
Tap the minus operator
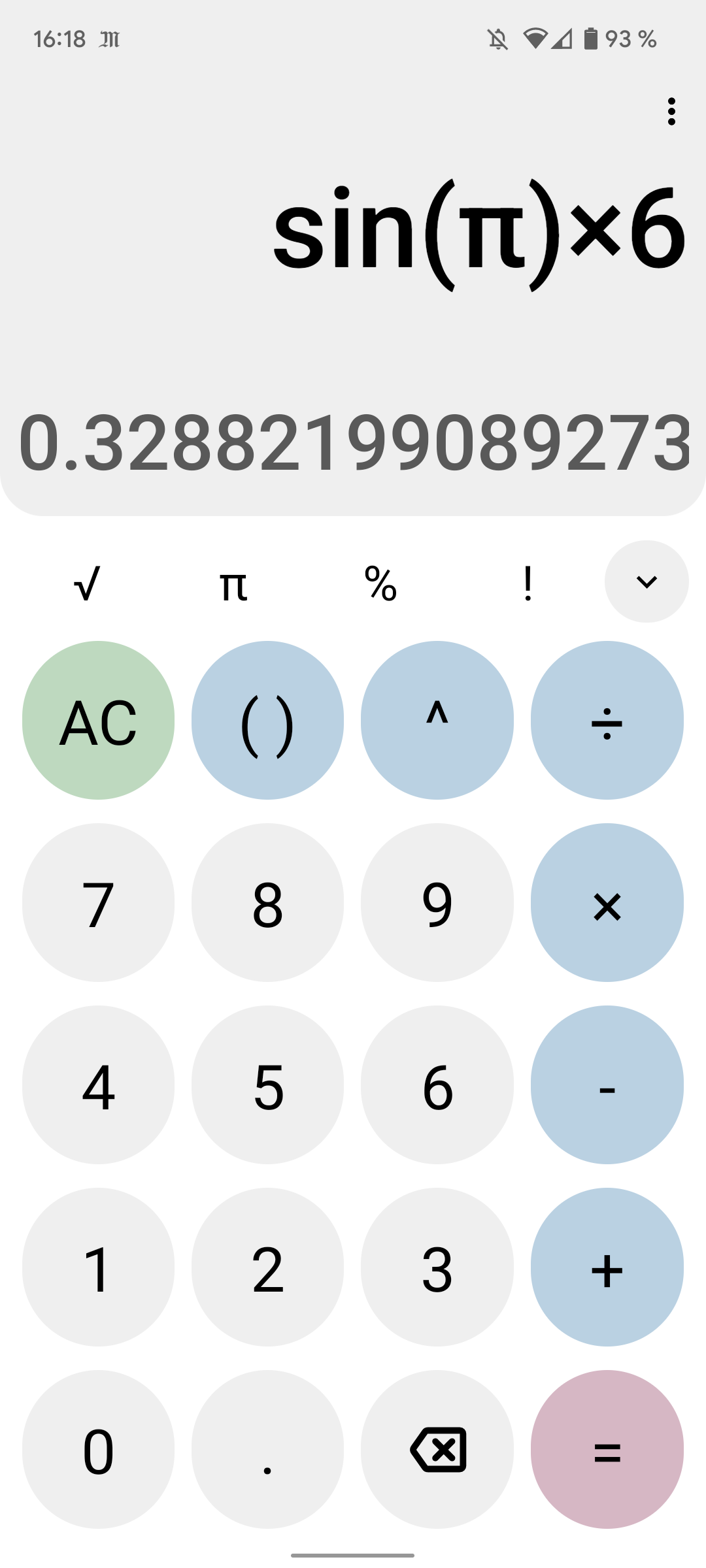coord(607,1085)
